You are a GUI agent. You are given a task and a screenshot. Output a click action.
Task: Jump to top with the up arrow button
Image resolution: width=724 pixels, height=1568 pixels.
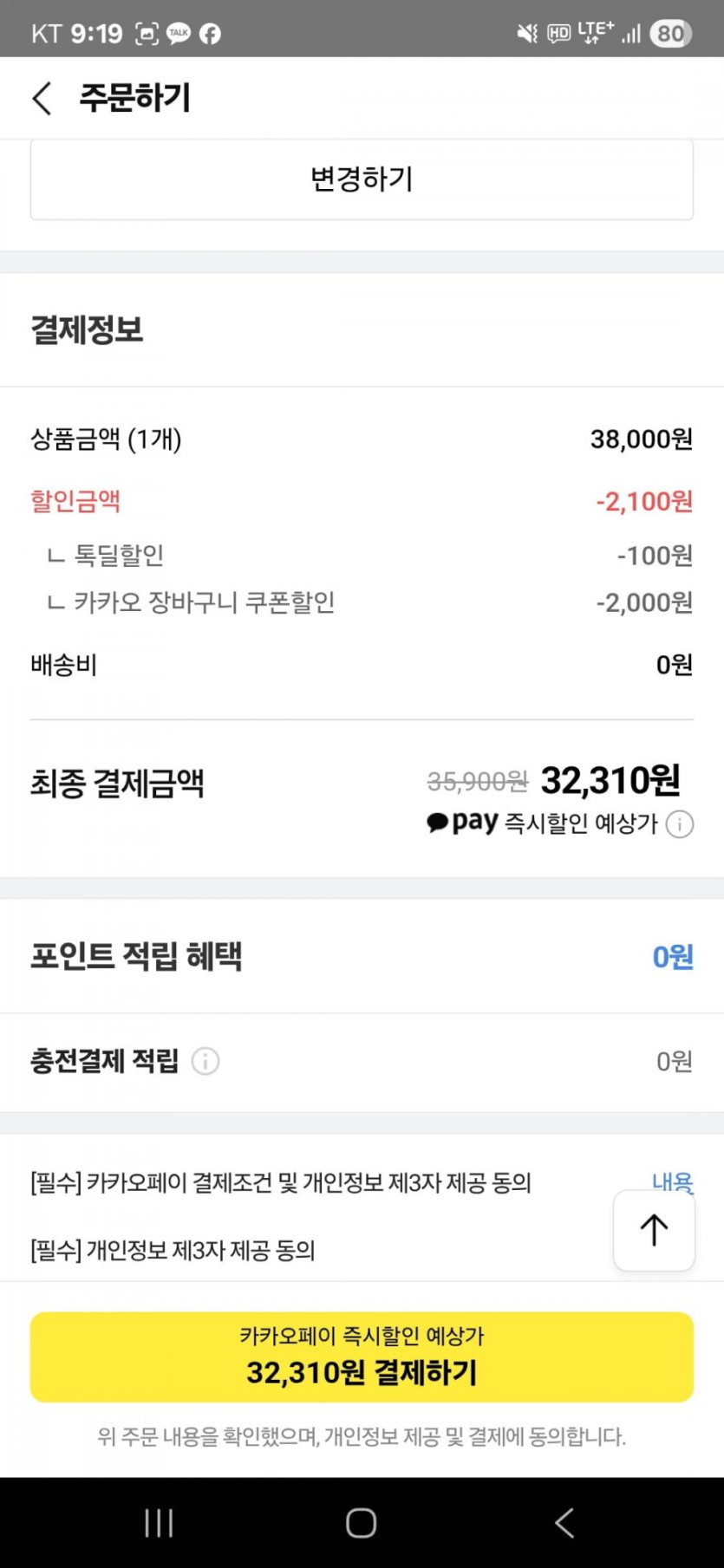654,1230
